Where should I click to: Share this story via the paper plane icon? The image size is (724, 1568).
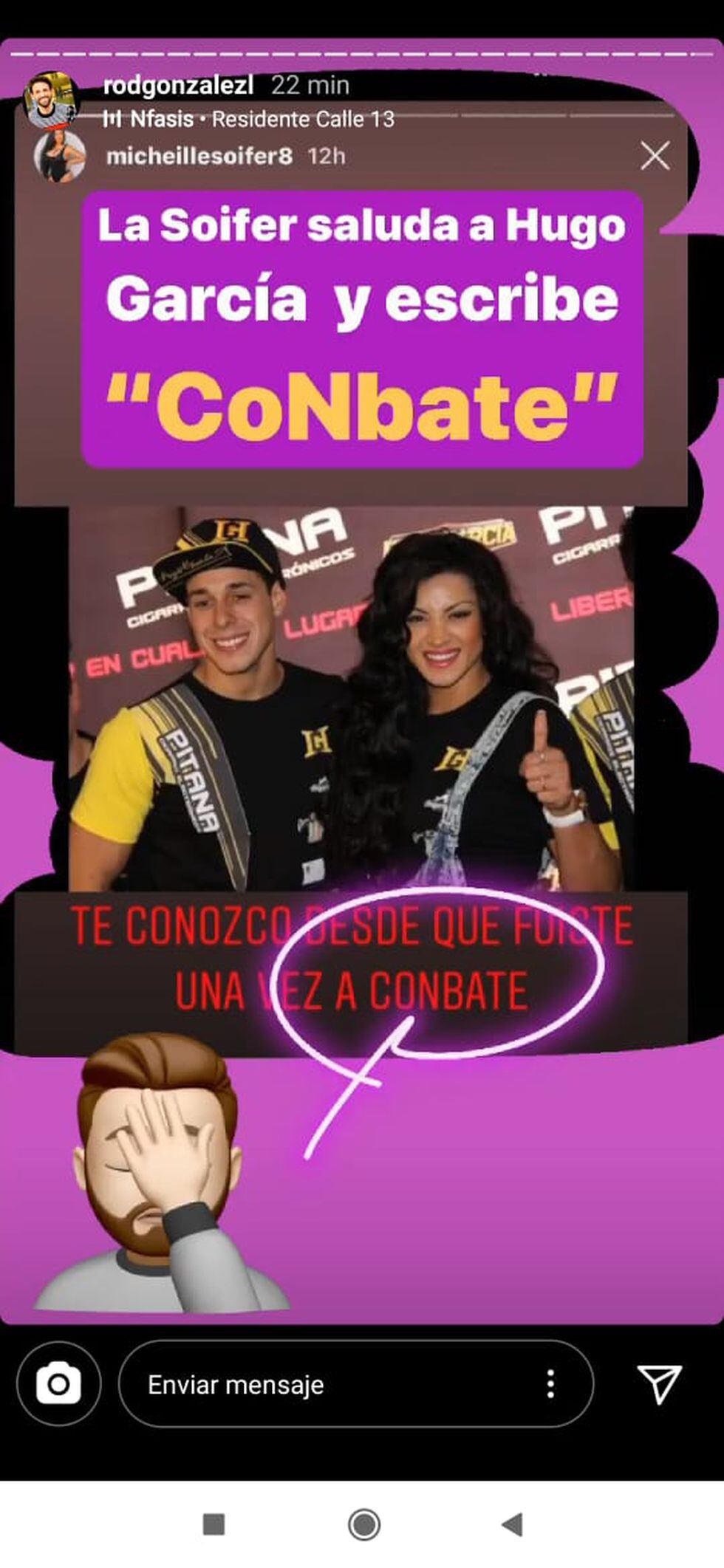click(x=658, y=1383)
